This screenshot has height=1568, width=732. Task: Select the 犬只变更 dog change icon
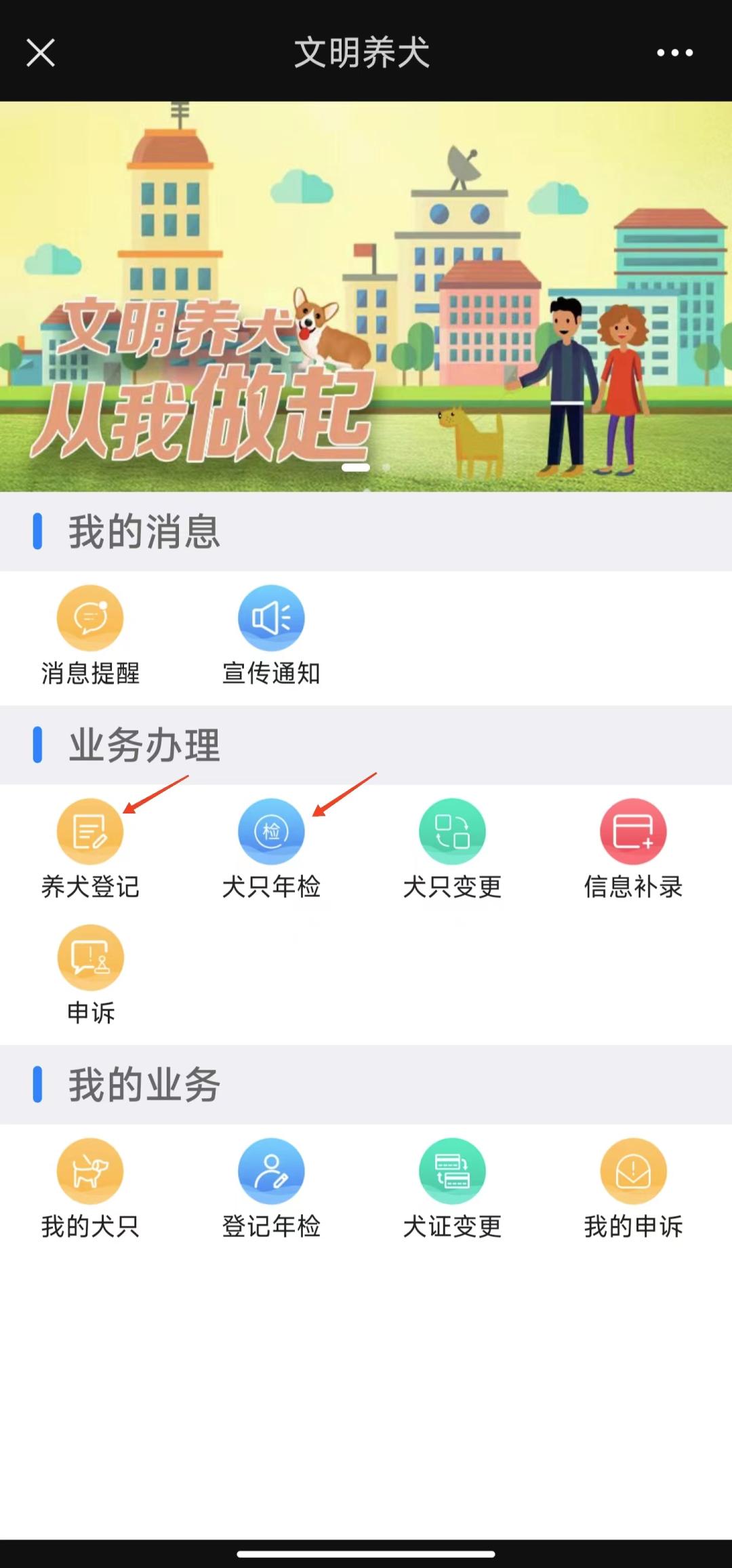point(453,832)
